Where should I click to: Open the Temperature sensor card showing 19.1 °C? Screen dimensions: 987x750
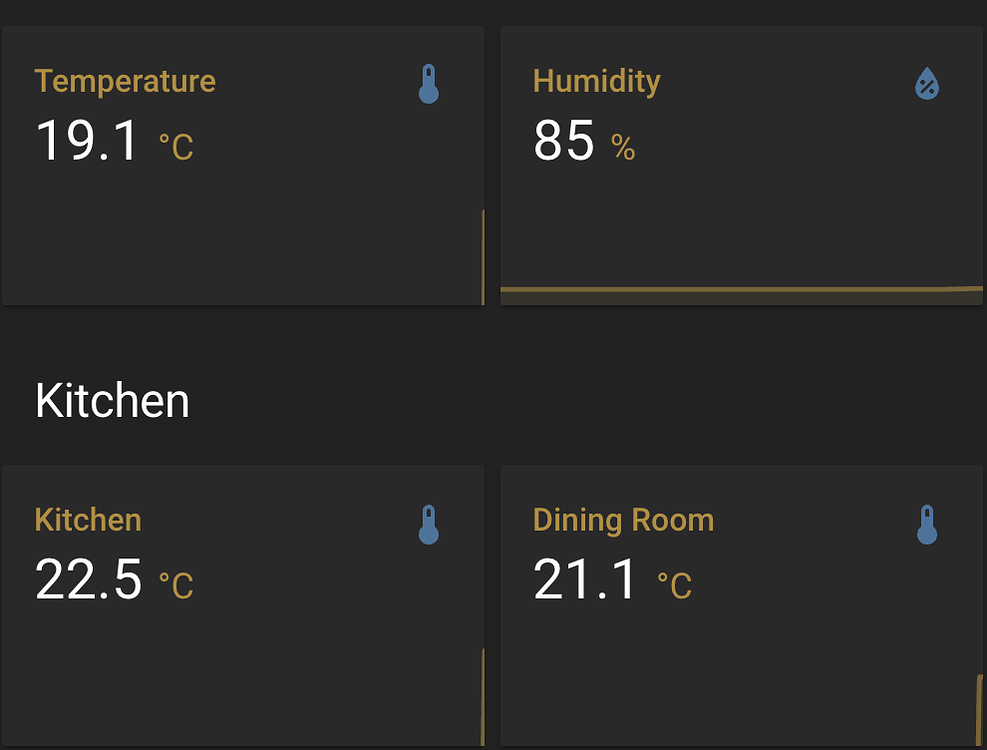tap(243, 166)
